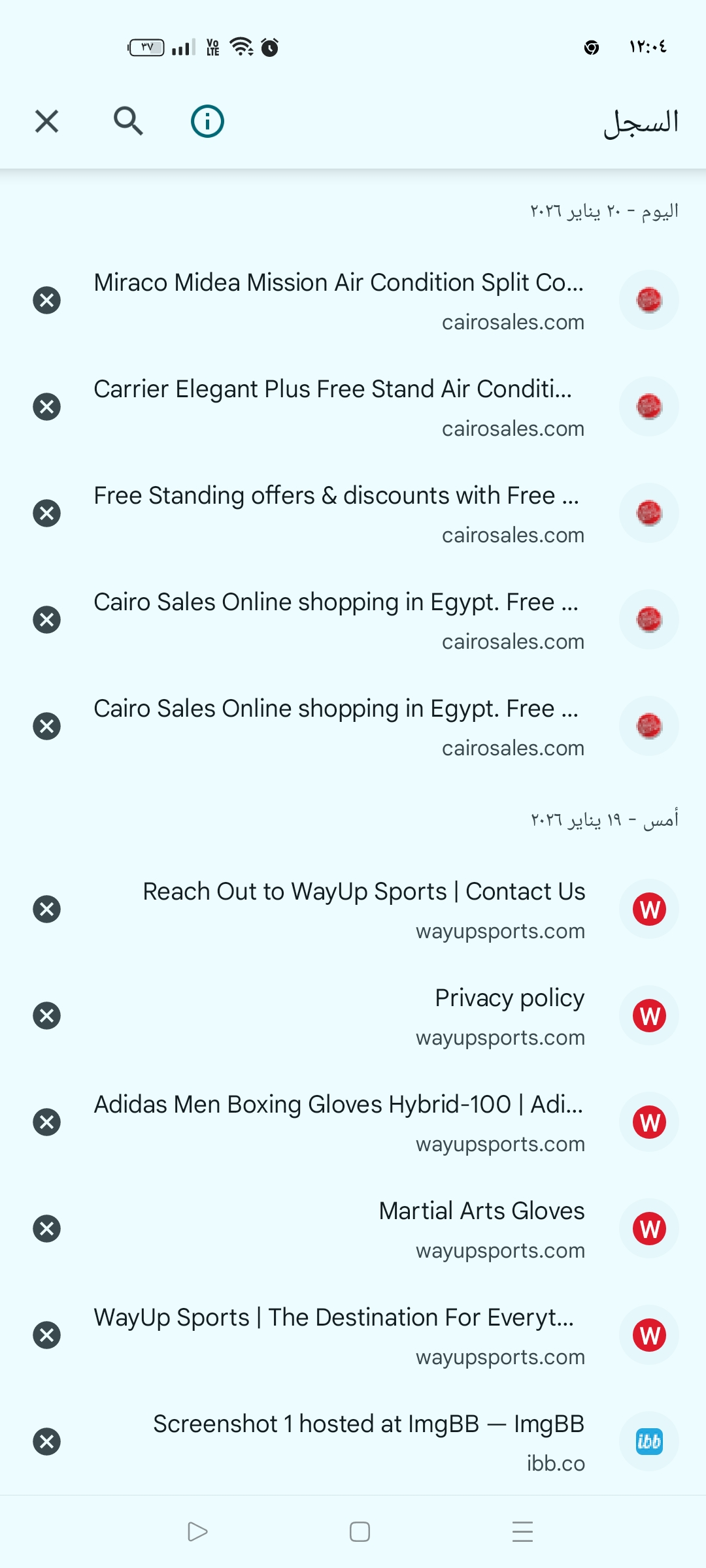The width and height of the screenshot is (706, 1568).
Task: Delete Miraco Midea Mission entry from history
Action: tap(46, 301)
